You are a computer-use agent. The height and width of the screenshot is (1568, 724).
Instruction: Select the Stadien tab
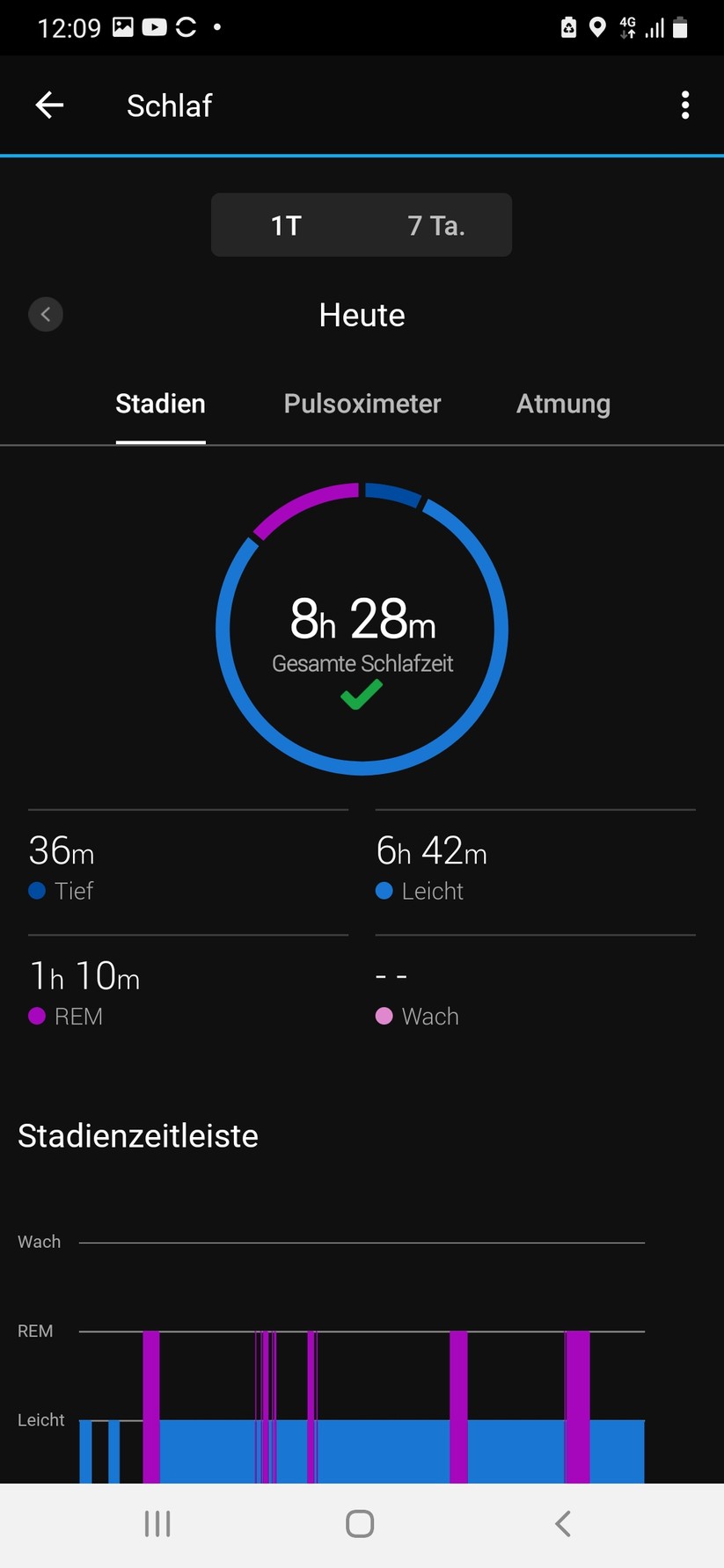click(x=160, y=404)
